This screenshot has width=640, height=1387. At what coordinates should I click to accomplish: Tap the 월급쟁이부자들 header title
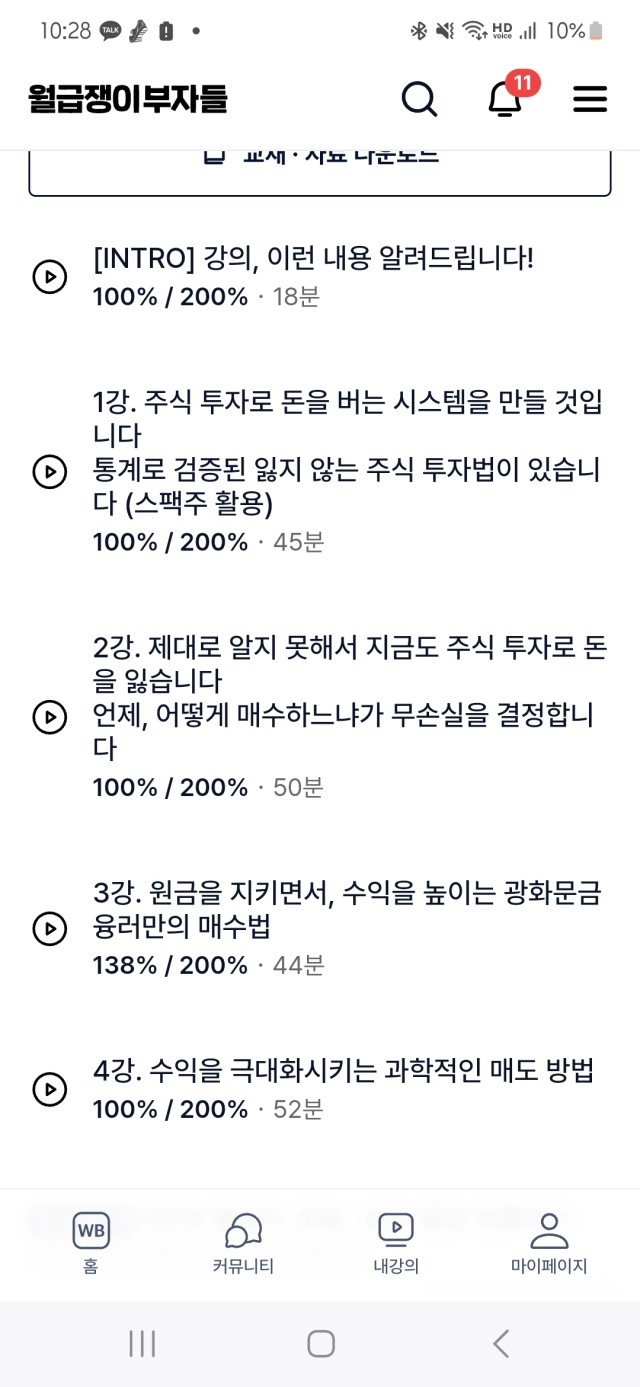tap(129, 98)
